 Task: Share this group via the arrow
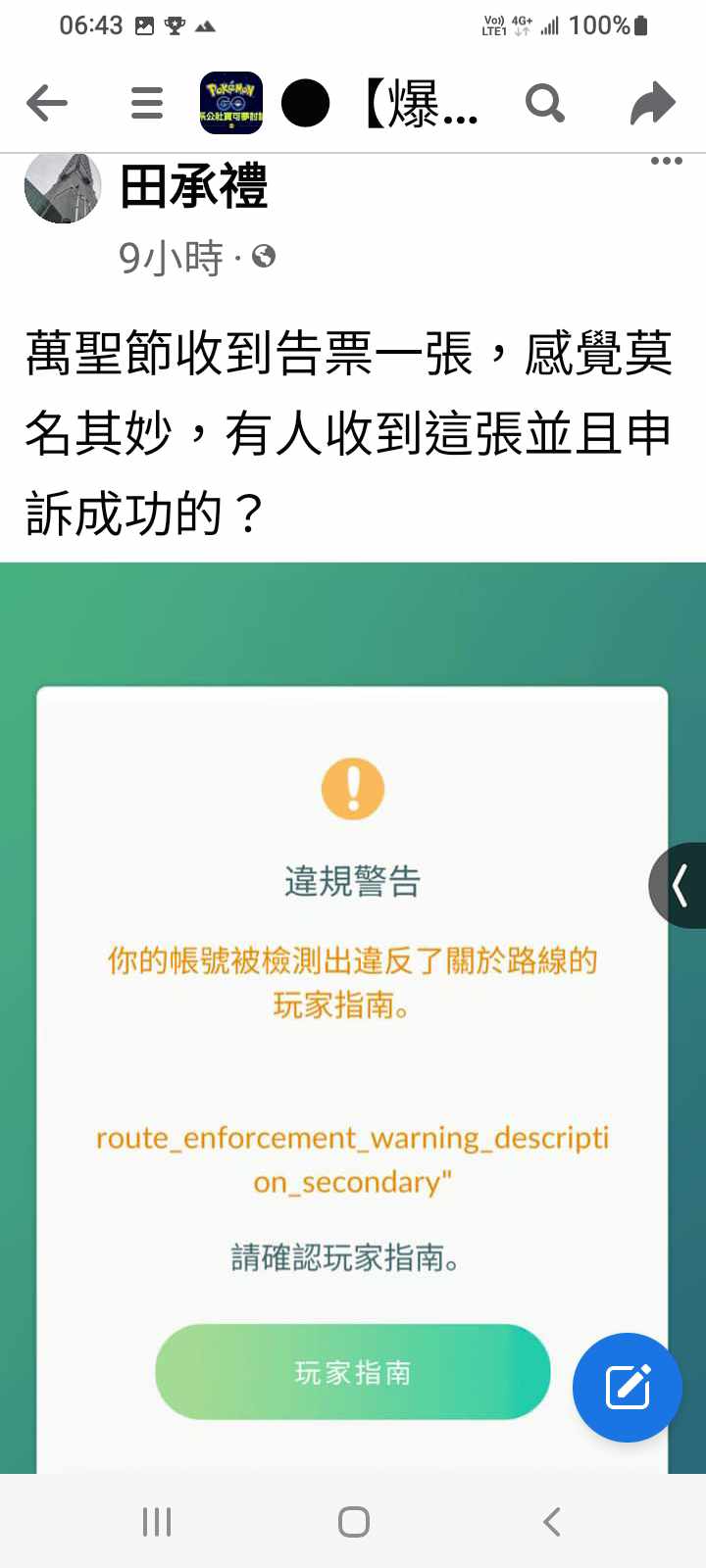[652, 103]
